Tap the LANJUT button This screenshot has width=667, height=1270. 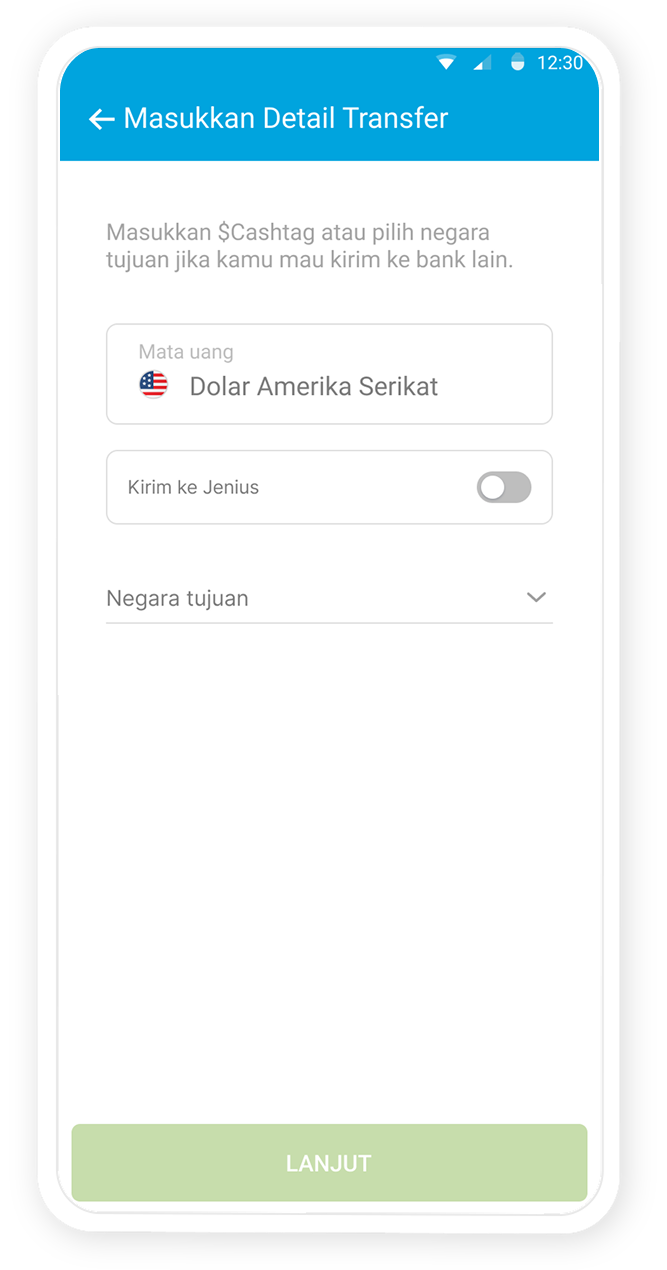tap(329, 1163)
